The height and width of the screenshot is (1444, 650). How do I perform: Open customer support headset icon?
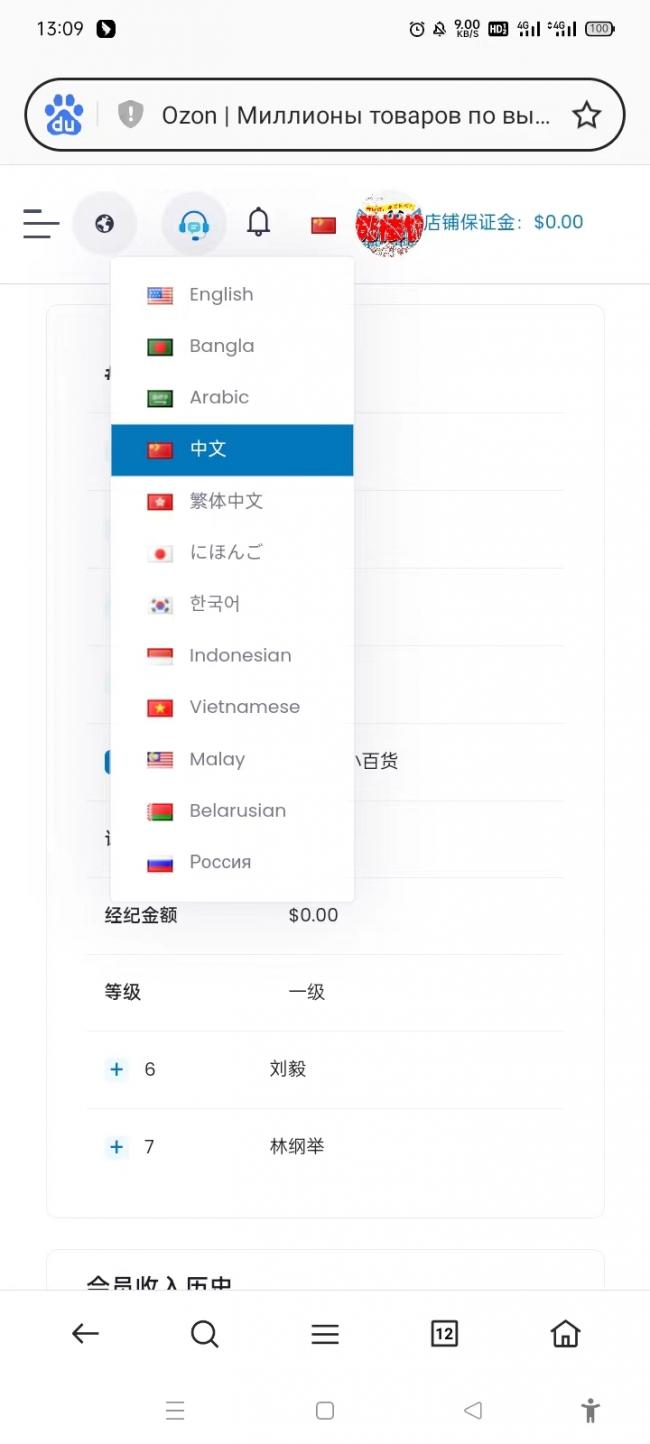[194, 223]
